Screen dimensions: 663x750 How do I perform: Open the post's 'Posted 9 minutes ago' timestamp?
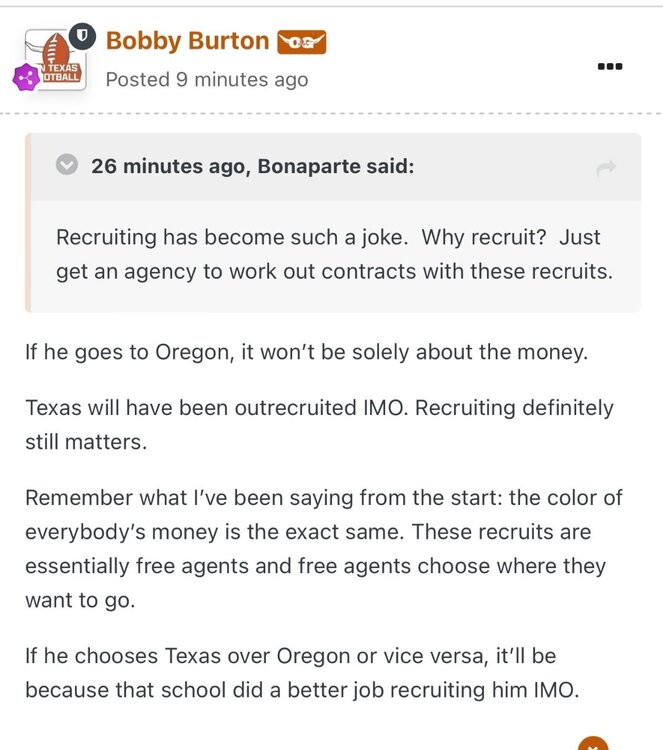click(x=207, y=79)
